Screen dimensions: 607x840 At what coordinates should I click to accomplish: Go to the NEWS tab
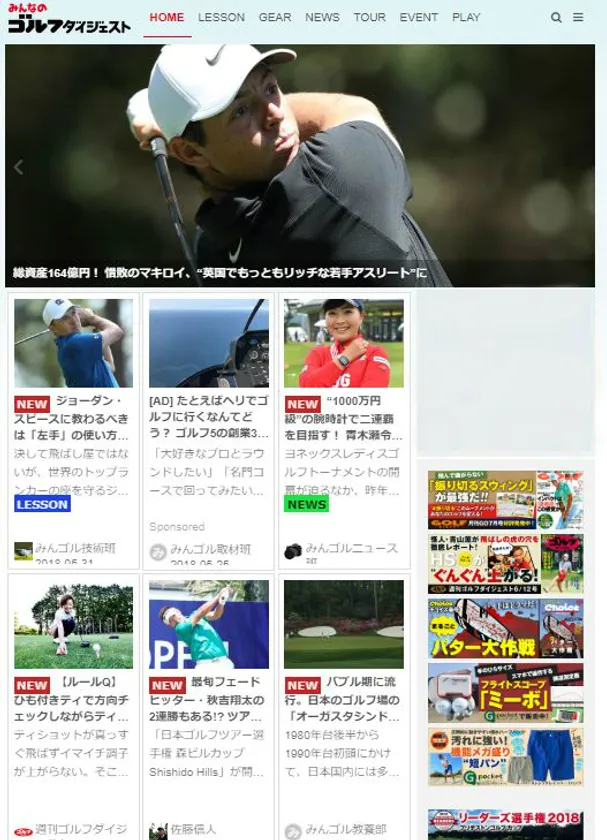pyautogui.click(x=322, y=18)
